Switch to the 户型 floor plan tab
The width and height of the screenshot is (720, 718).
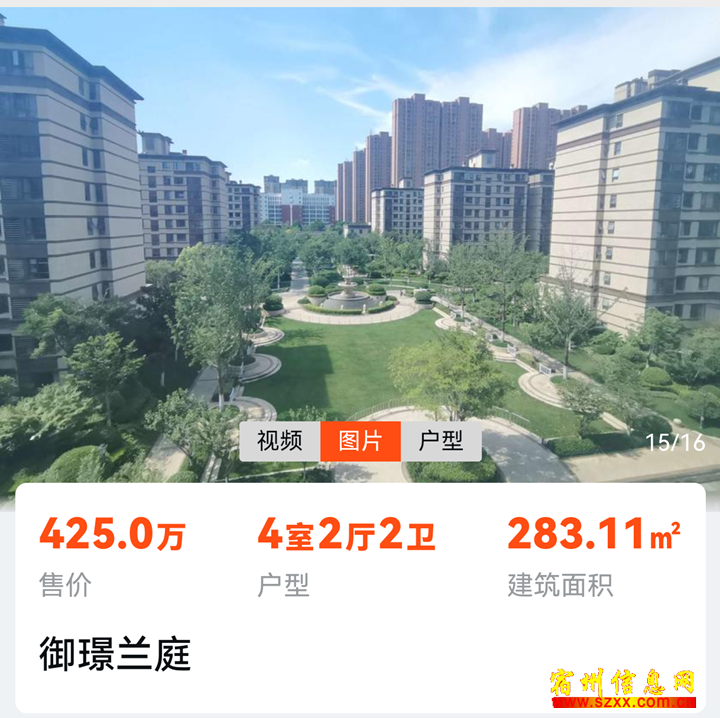[x=441, y=441]
